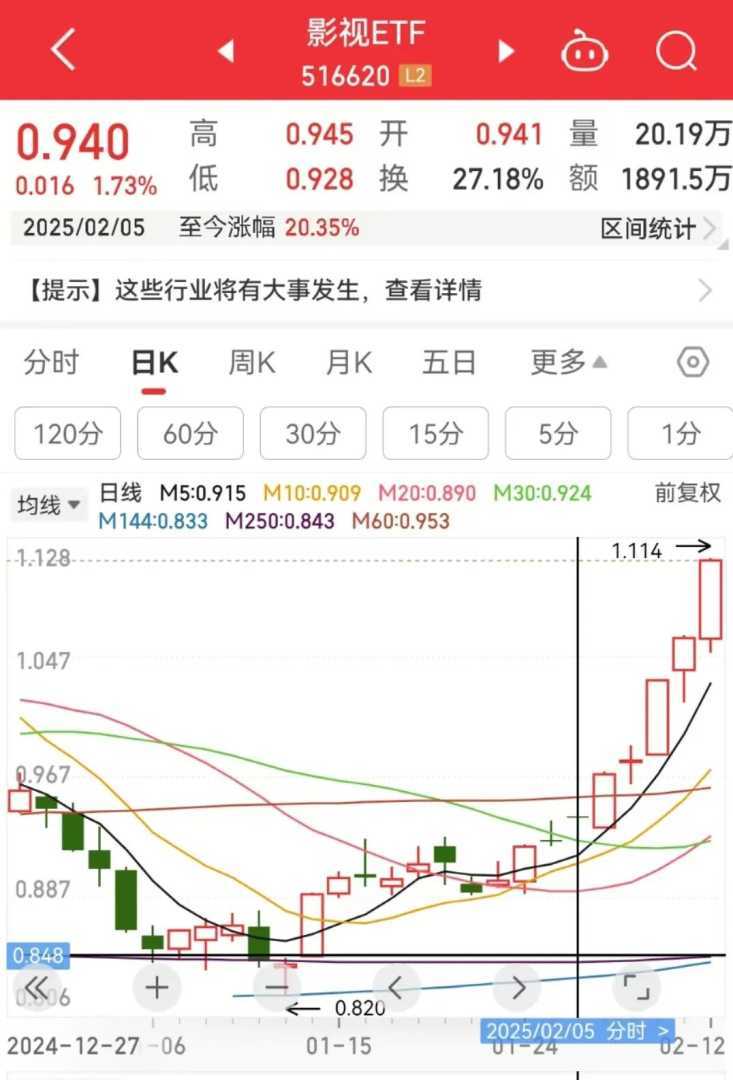The width and height of the screenshot is (733, 1080).
Task: Jump to the previous stock arrow
Action: [x=226, y=51]
